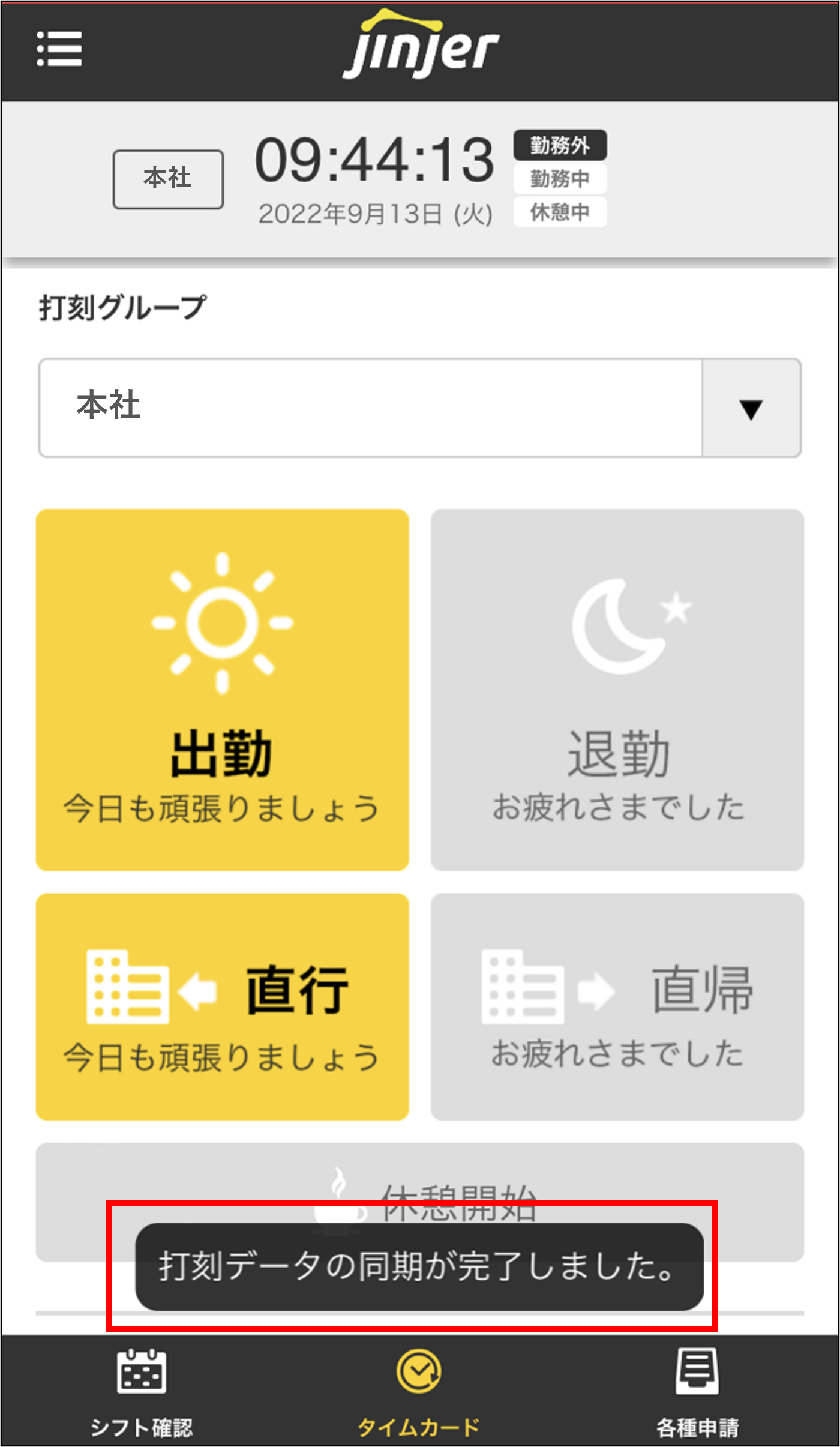840x1447 pixels.
Task: Open the hamburger menu
Action: 59,49
